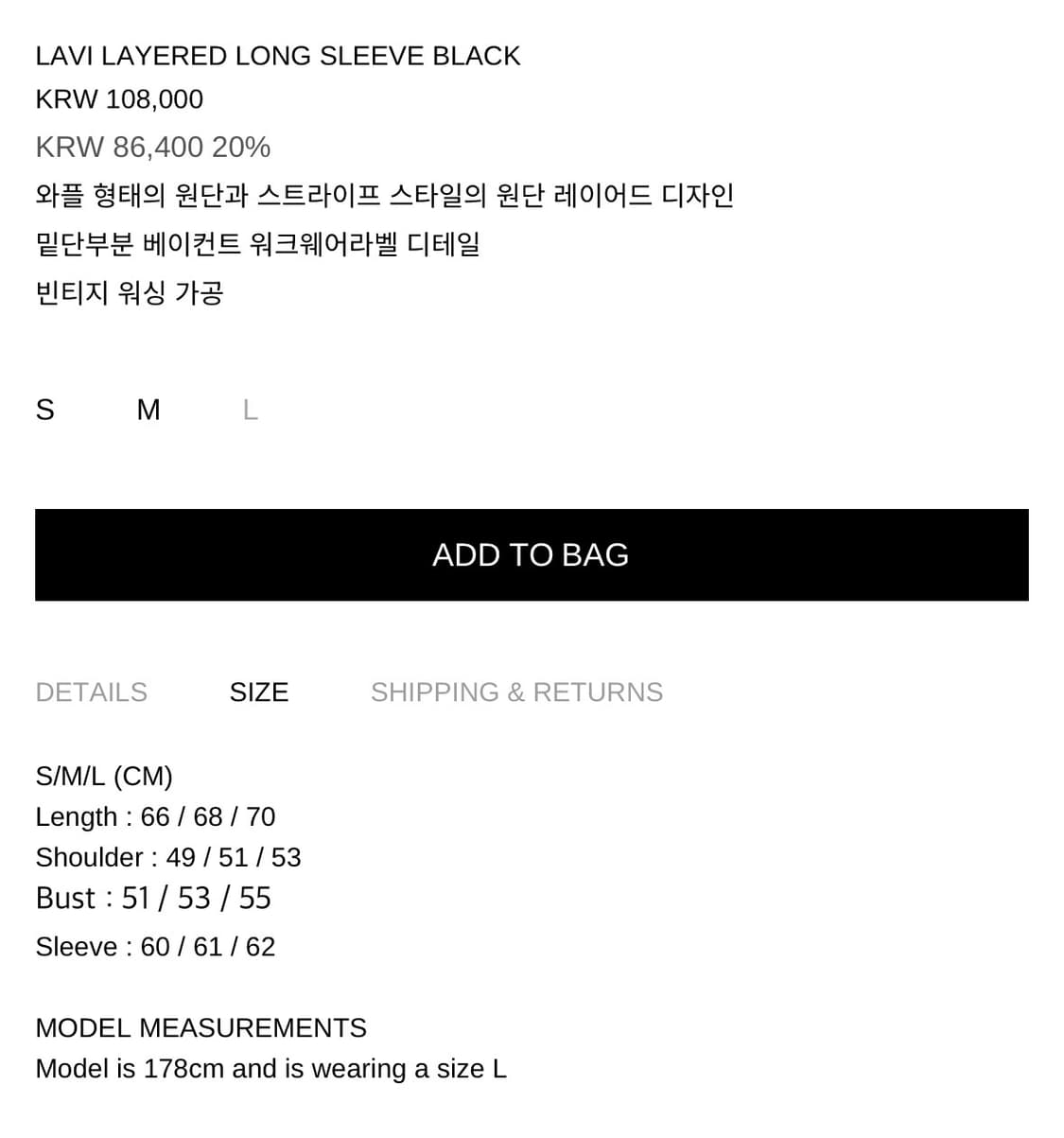Click the Bust measurement row
This screenshot has height=1138, width=1064.
pos(152,898)
